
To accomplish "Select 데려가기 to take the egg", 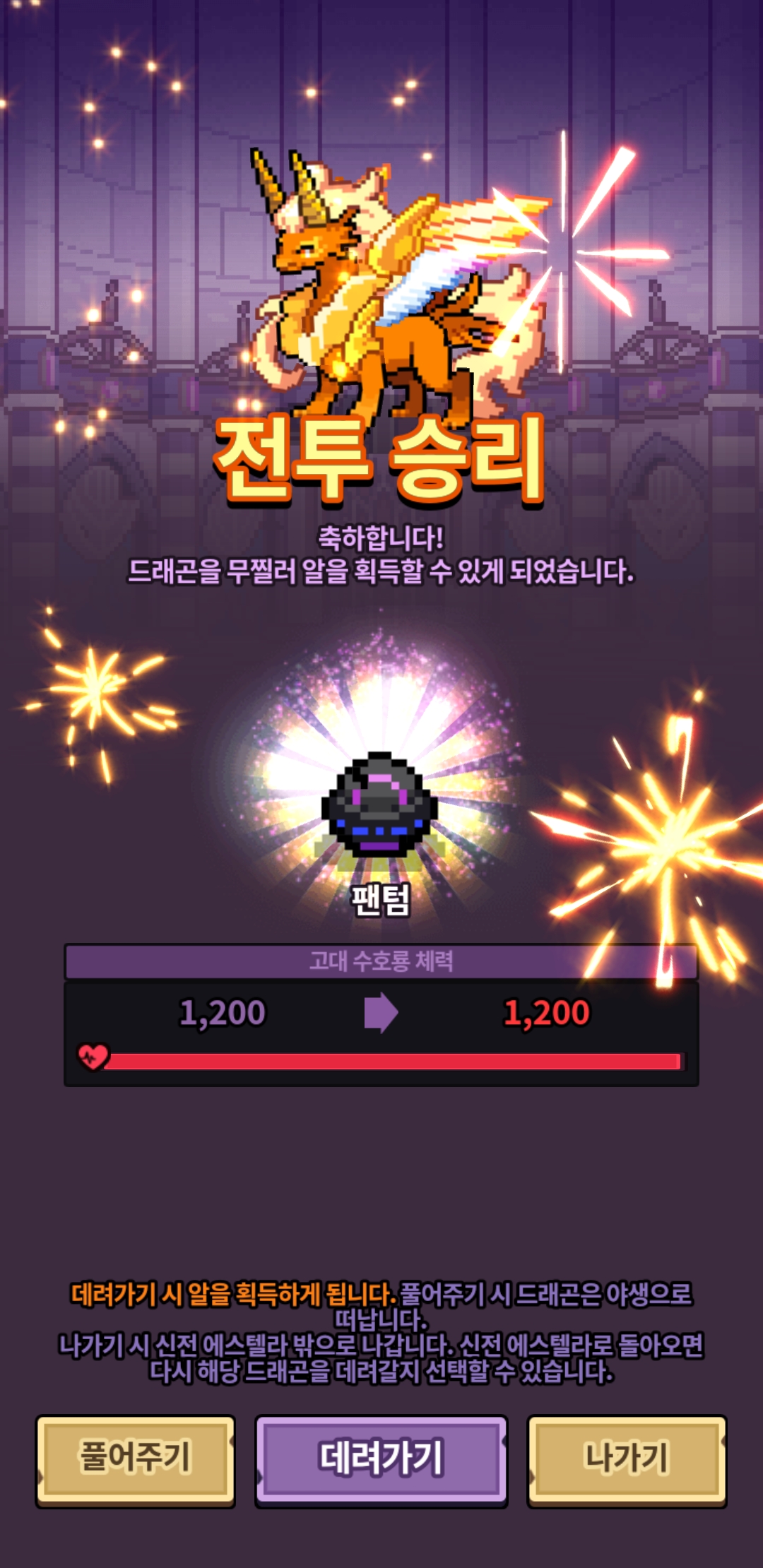I will click(381, 1459).
